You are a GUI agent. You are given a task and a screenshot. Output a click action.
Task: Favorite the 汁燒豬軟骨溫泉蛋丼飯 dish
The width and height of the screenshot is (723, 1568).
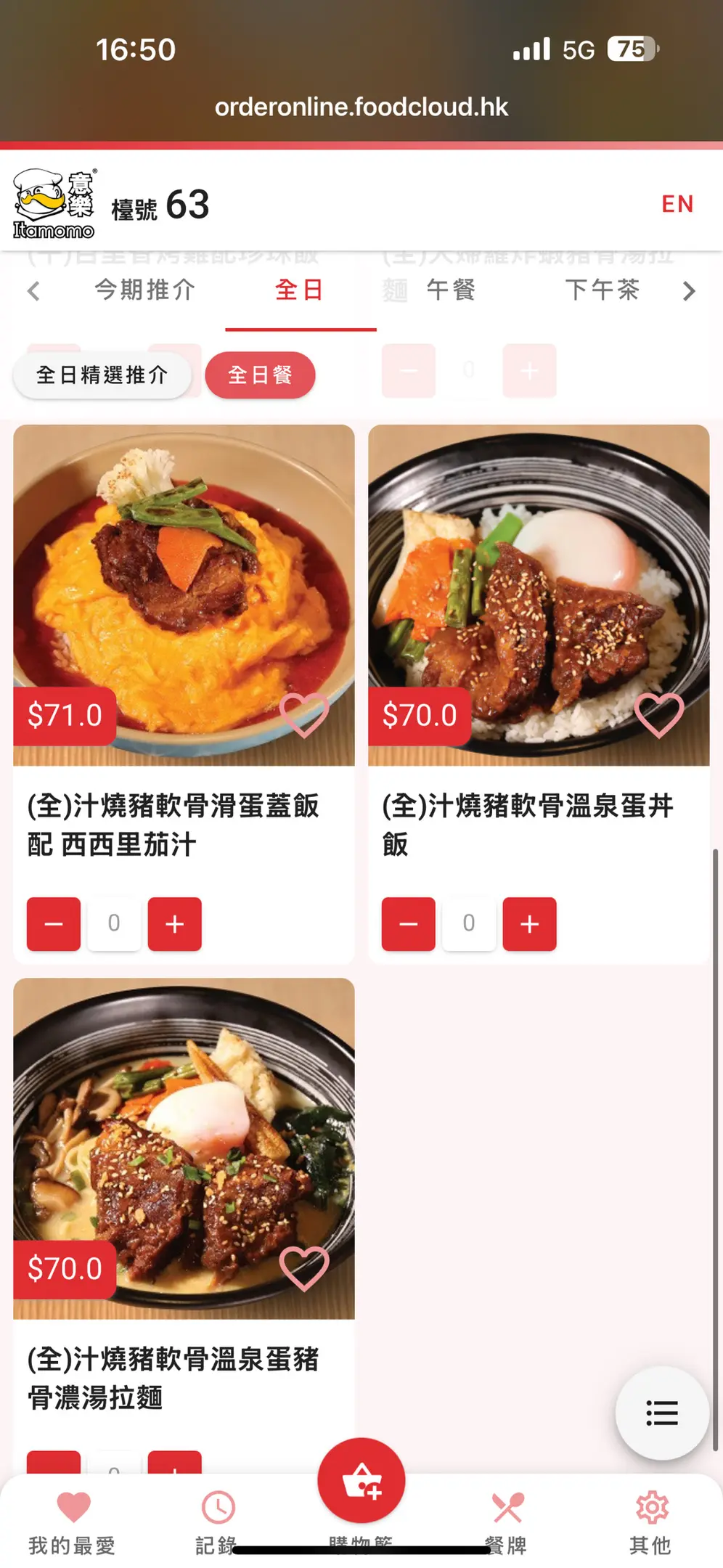[659, 715]
